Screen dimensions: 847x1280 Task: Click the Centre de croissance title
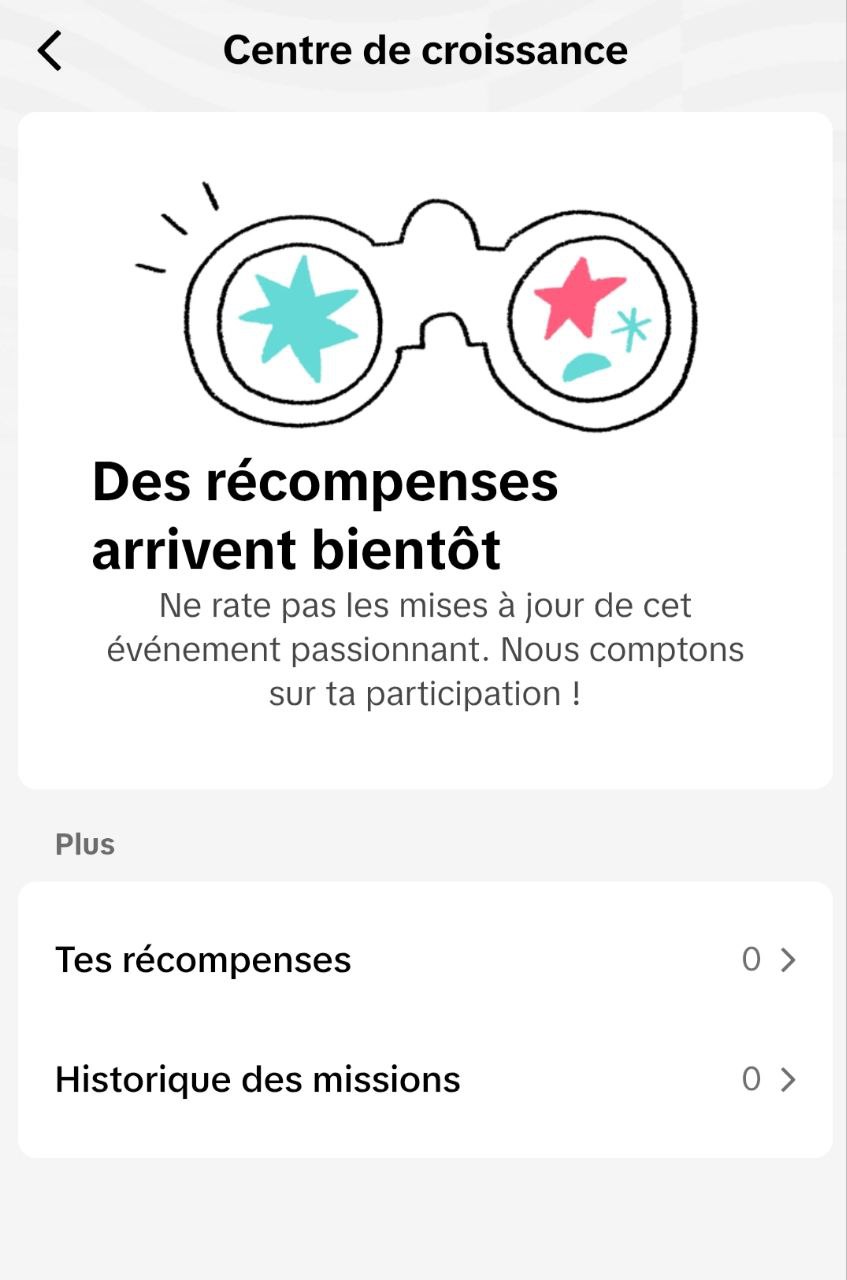click(x=424, y=49)
